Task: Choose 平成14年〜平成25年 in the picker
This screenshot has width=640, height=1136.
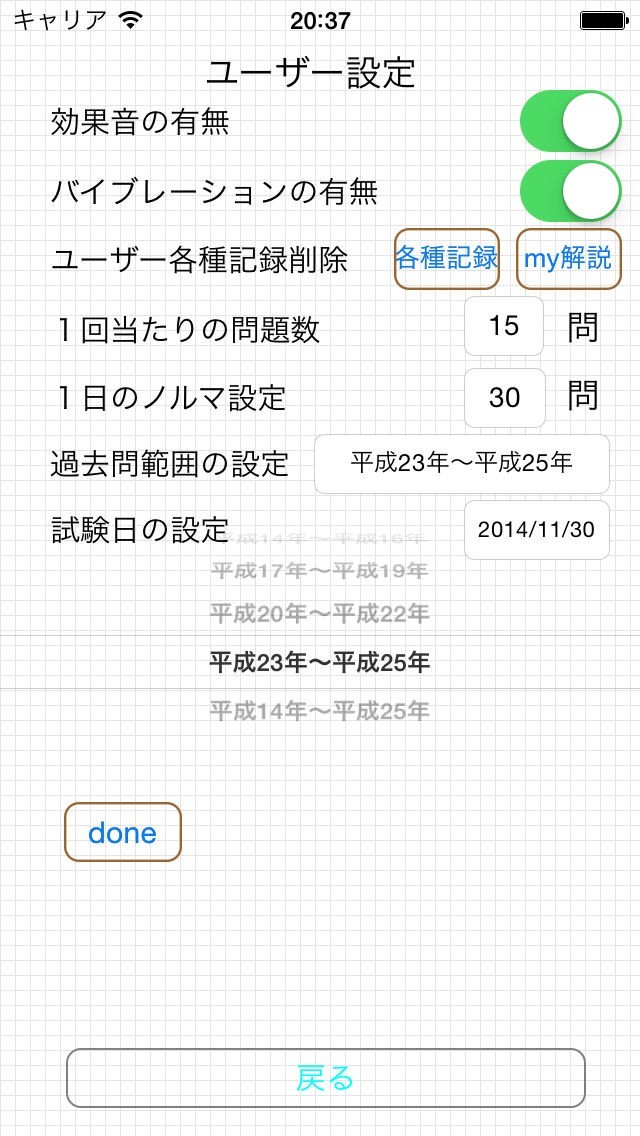Action: 319,711
